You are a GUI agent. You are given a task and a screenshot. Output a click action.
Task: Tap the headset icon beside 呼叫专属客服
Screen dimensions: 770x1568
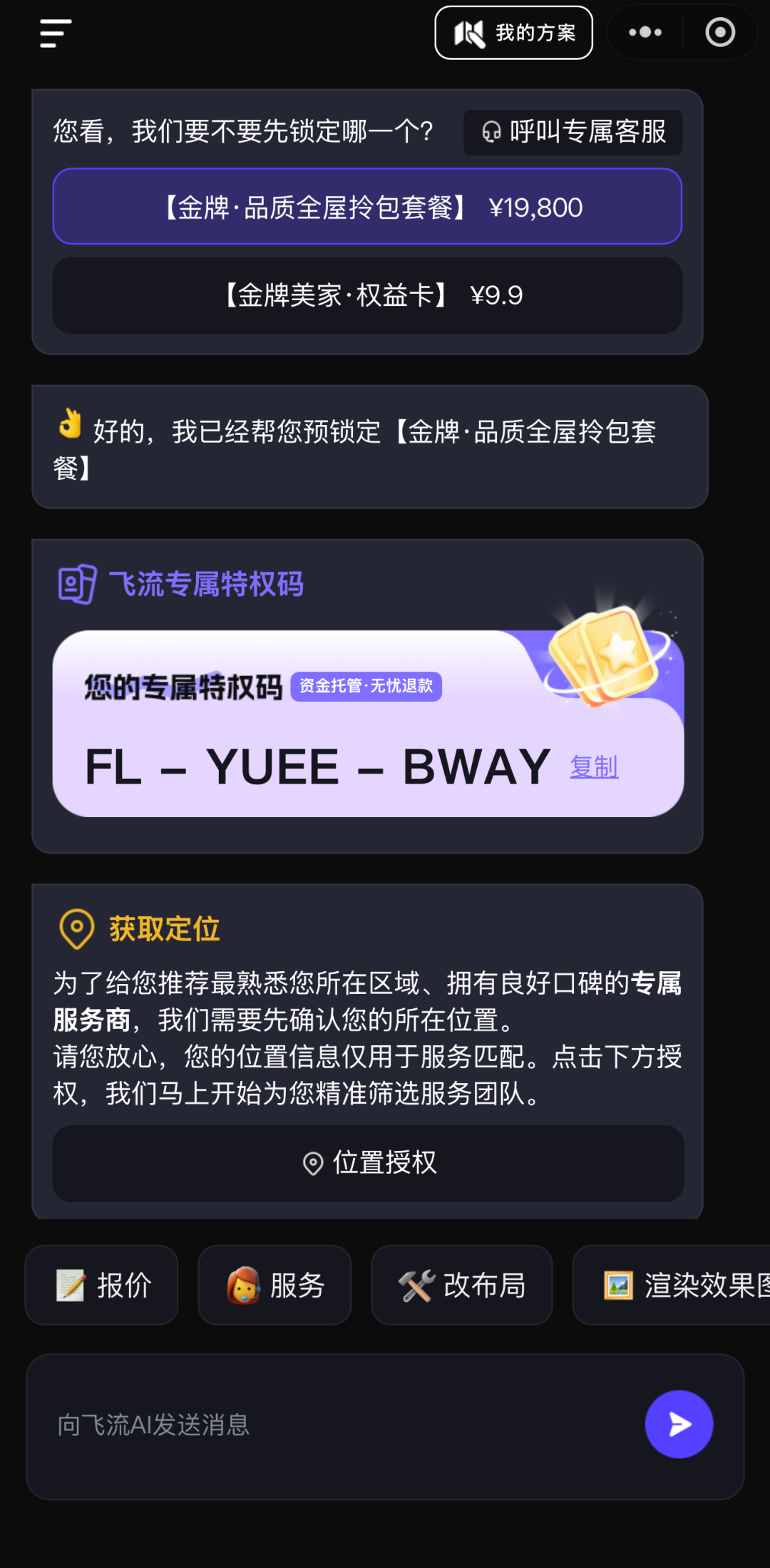(x=491, y=131)
